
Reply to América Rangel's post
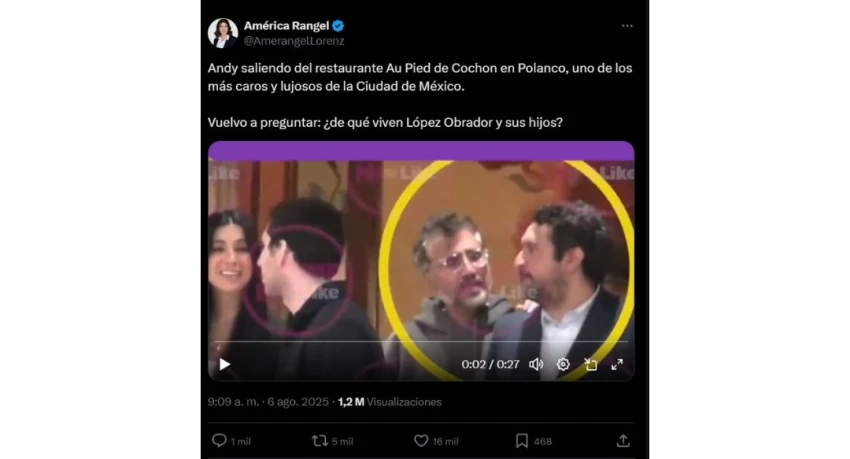pos(220,440)
